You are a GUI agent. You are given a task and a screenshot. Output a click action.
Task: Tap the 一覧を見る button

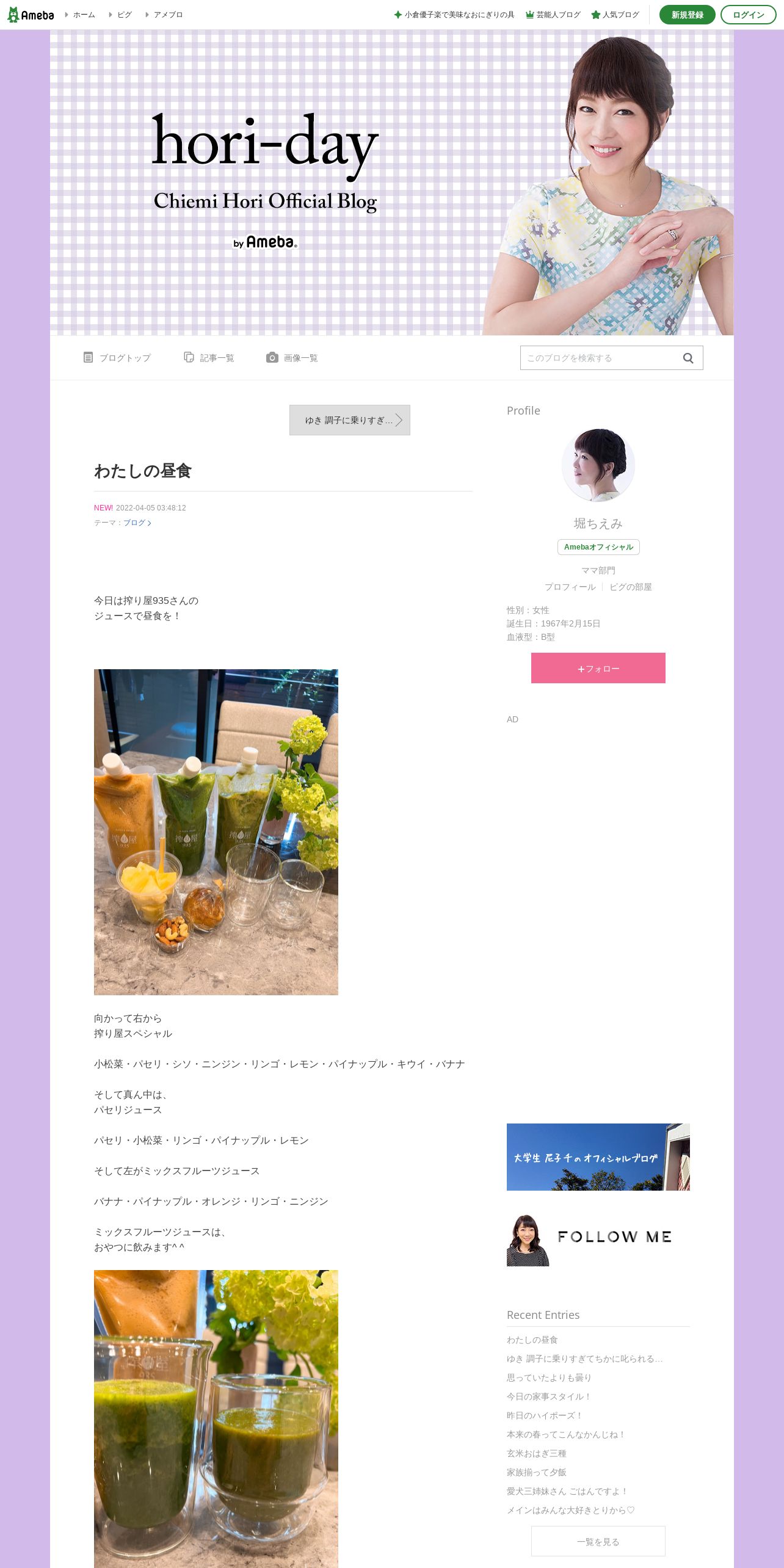(598, 1541)
